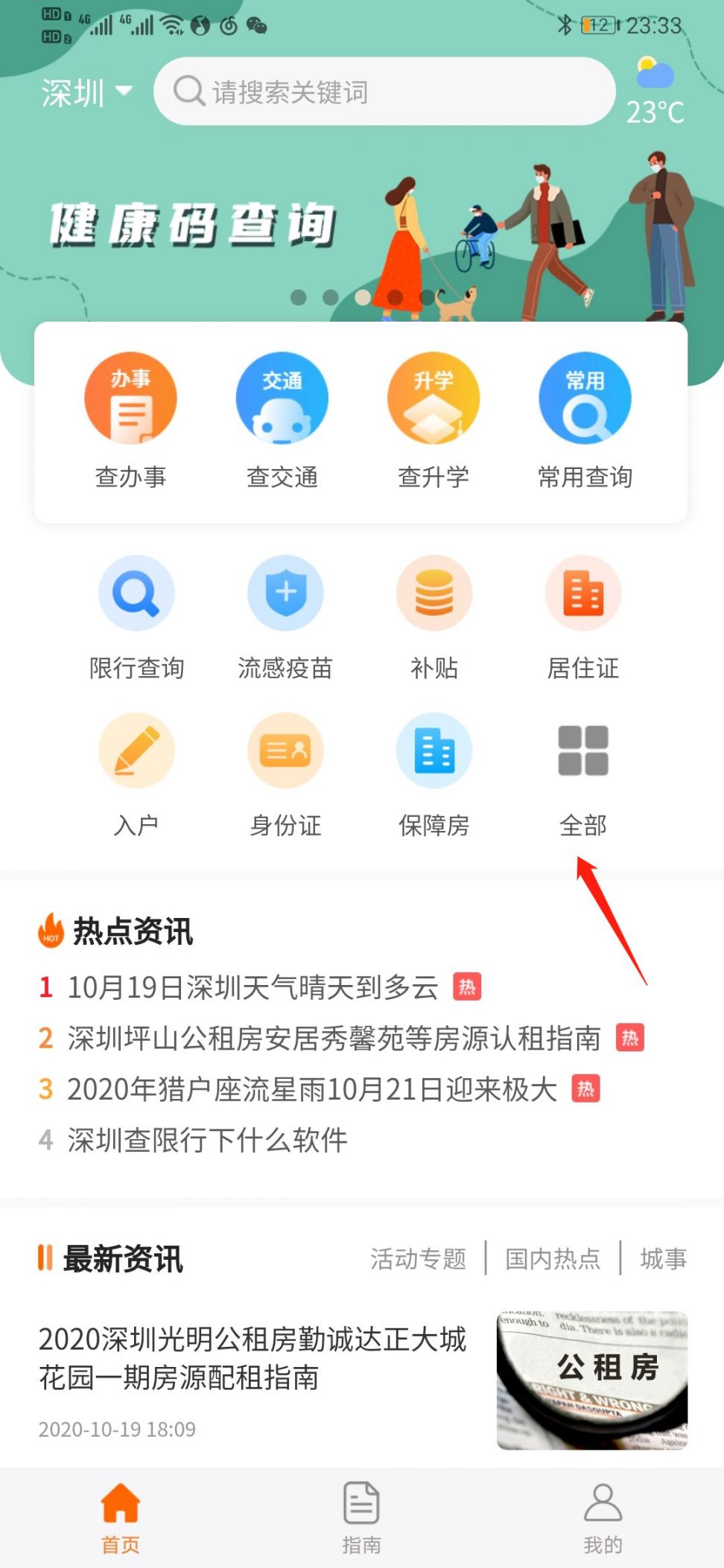The height and width of the screenshot is (1568, 724).
Task: Open the 查办事 category
Action: [x=130, y=421]
